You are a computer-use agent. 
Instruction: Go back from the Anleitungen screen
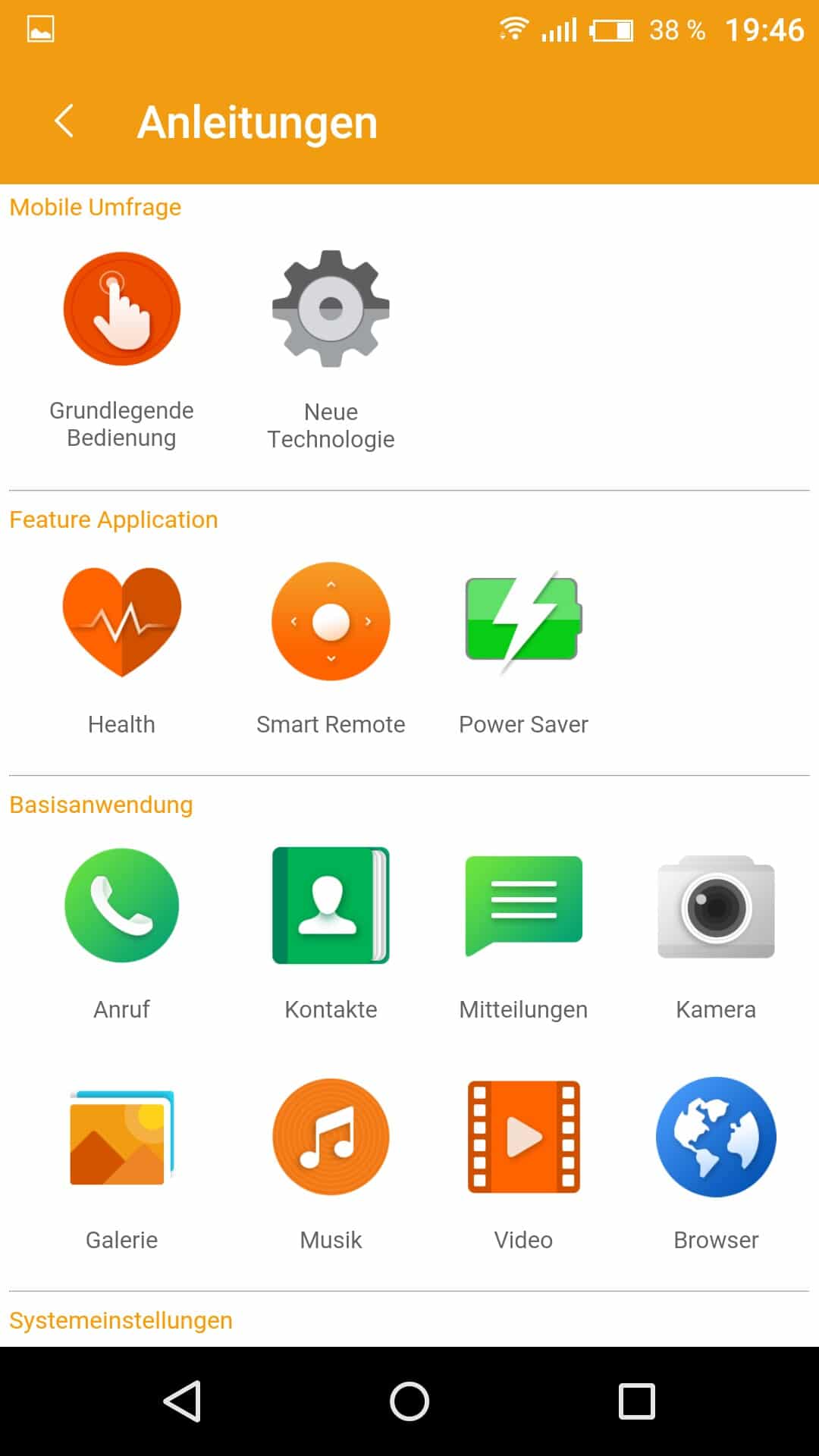pyautogui.click(x=64, y=121)
